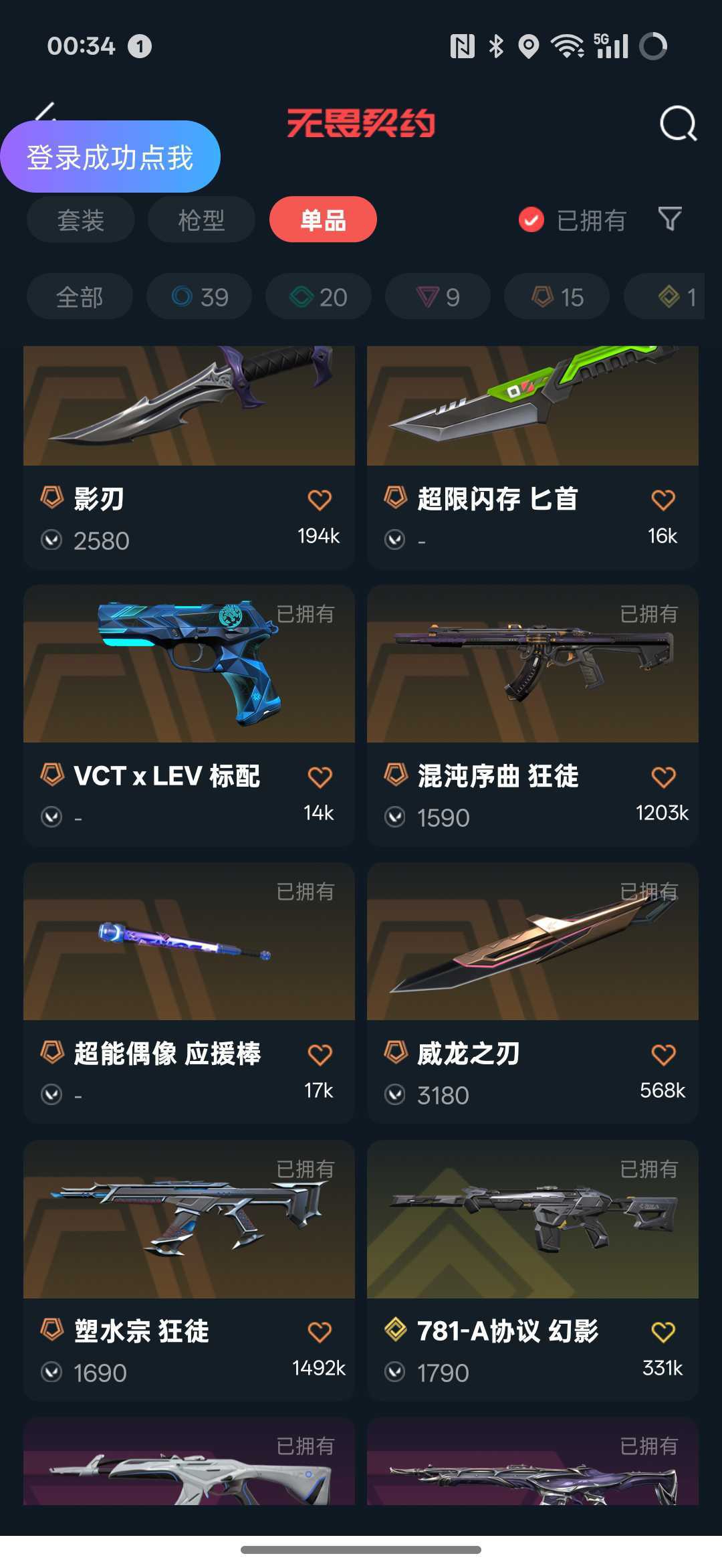Image resolution: width=722 pixels, height=1568 pixels.
Task: Like the 超限闪存 匕首 skin
Action: 663,500
